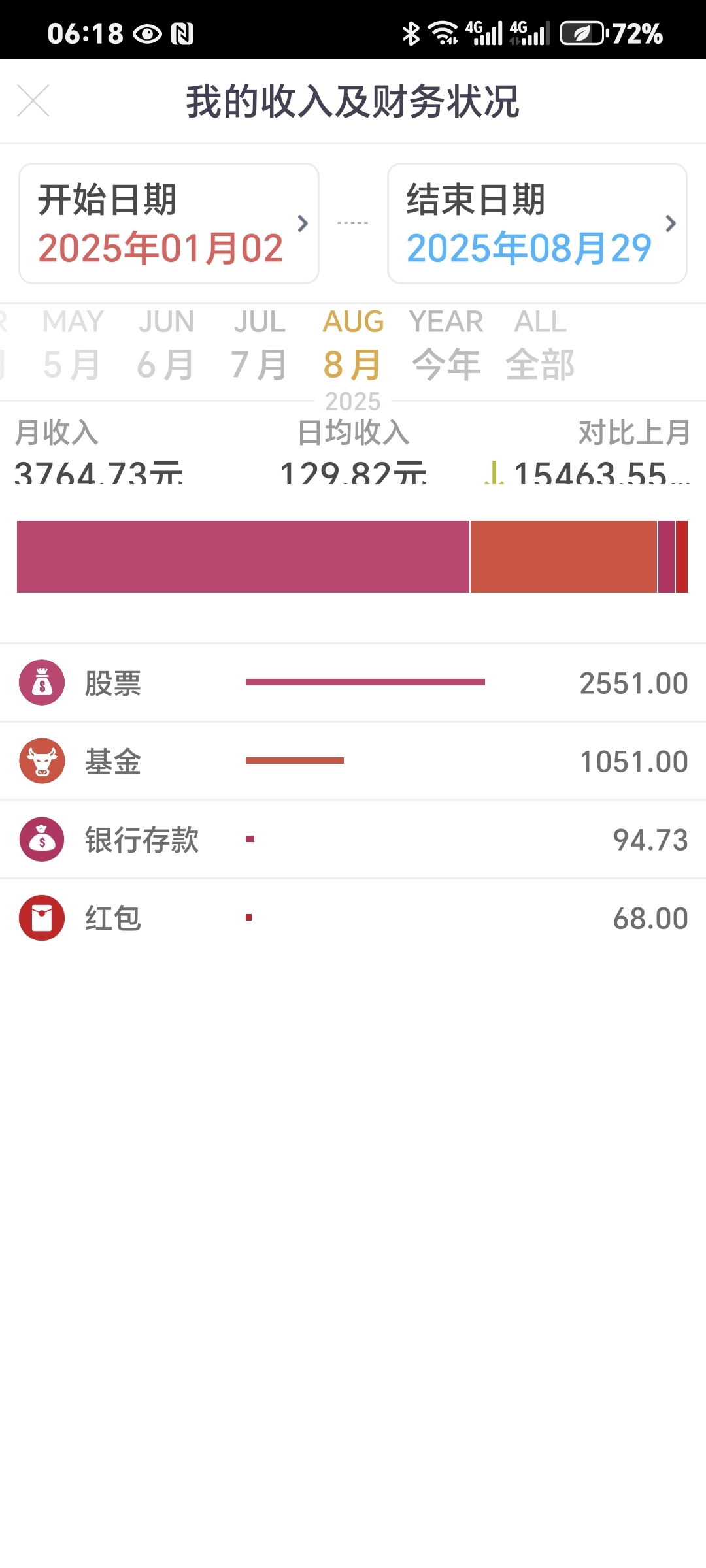Open the 基金 income row
The height and width of the screenshot is (1568, 706).
click(x=353, y=761)
